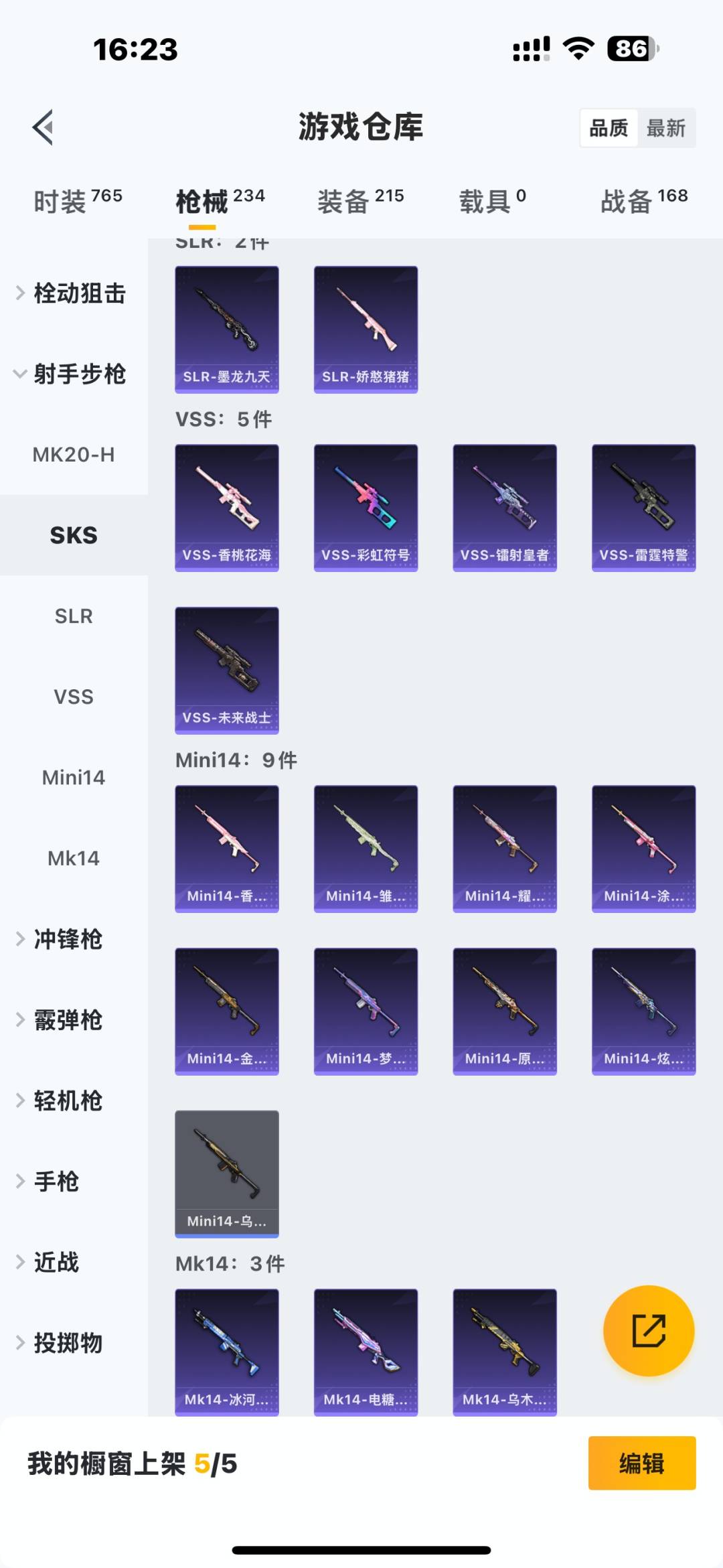
Task: Select the VSS-雷霆特警 skin
Action: coord(643,507)
